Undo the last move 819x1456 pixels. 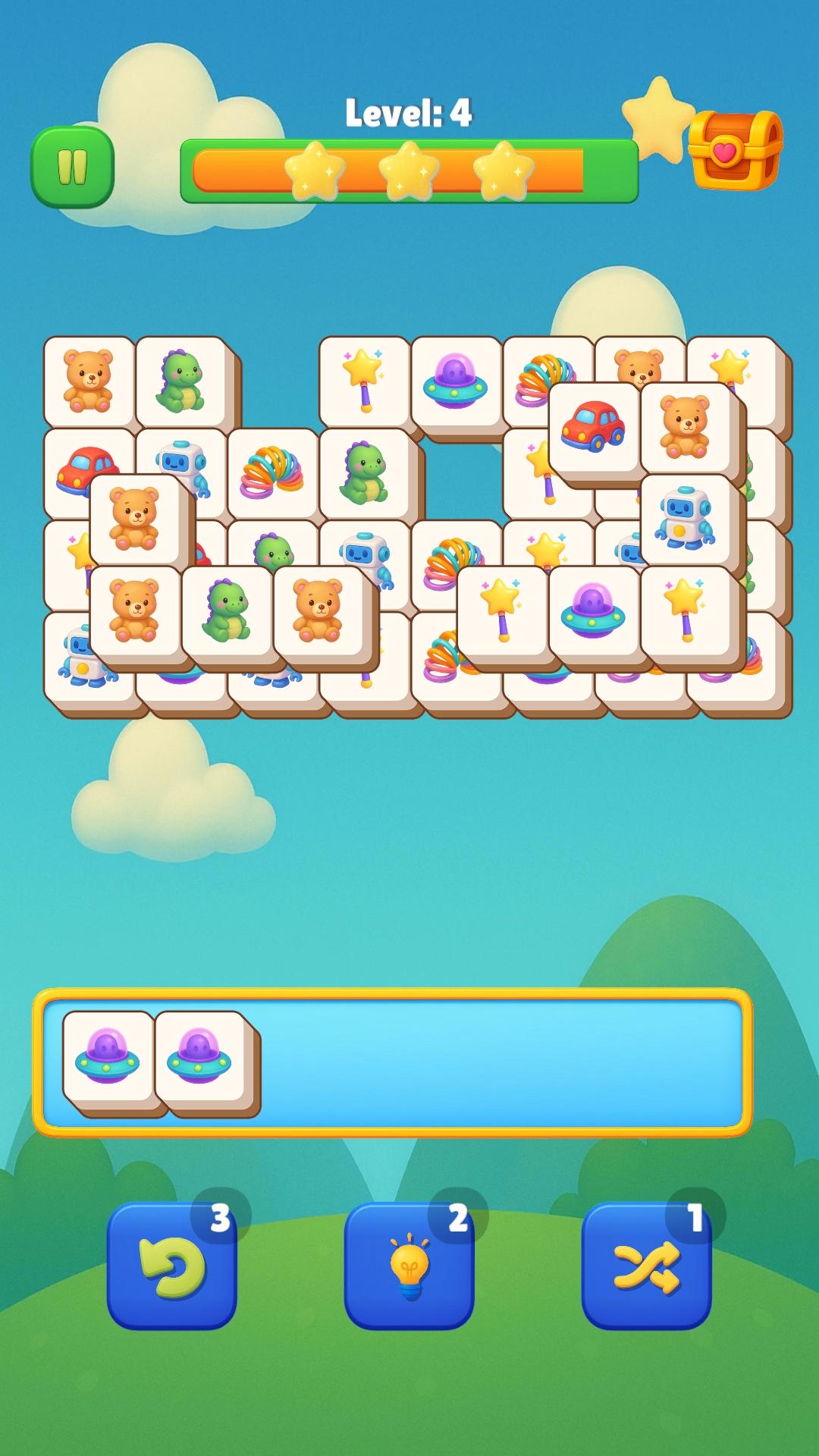pyautogui.click(x=171, y=1265)
